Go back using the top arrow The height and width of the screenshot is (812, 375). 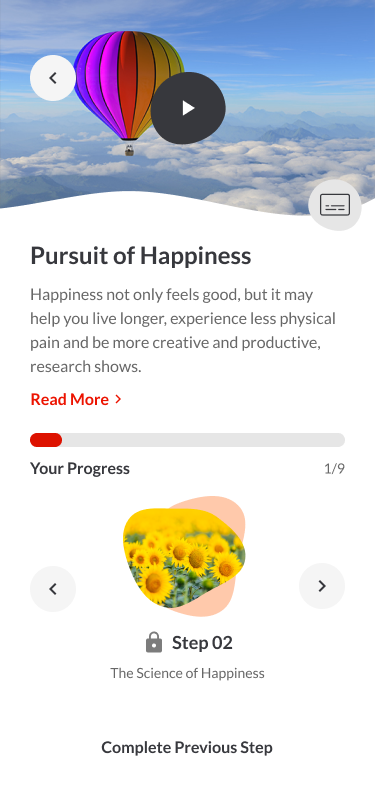(53, 78)
